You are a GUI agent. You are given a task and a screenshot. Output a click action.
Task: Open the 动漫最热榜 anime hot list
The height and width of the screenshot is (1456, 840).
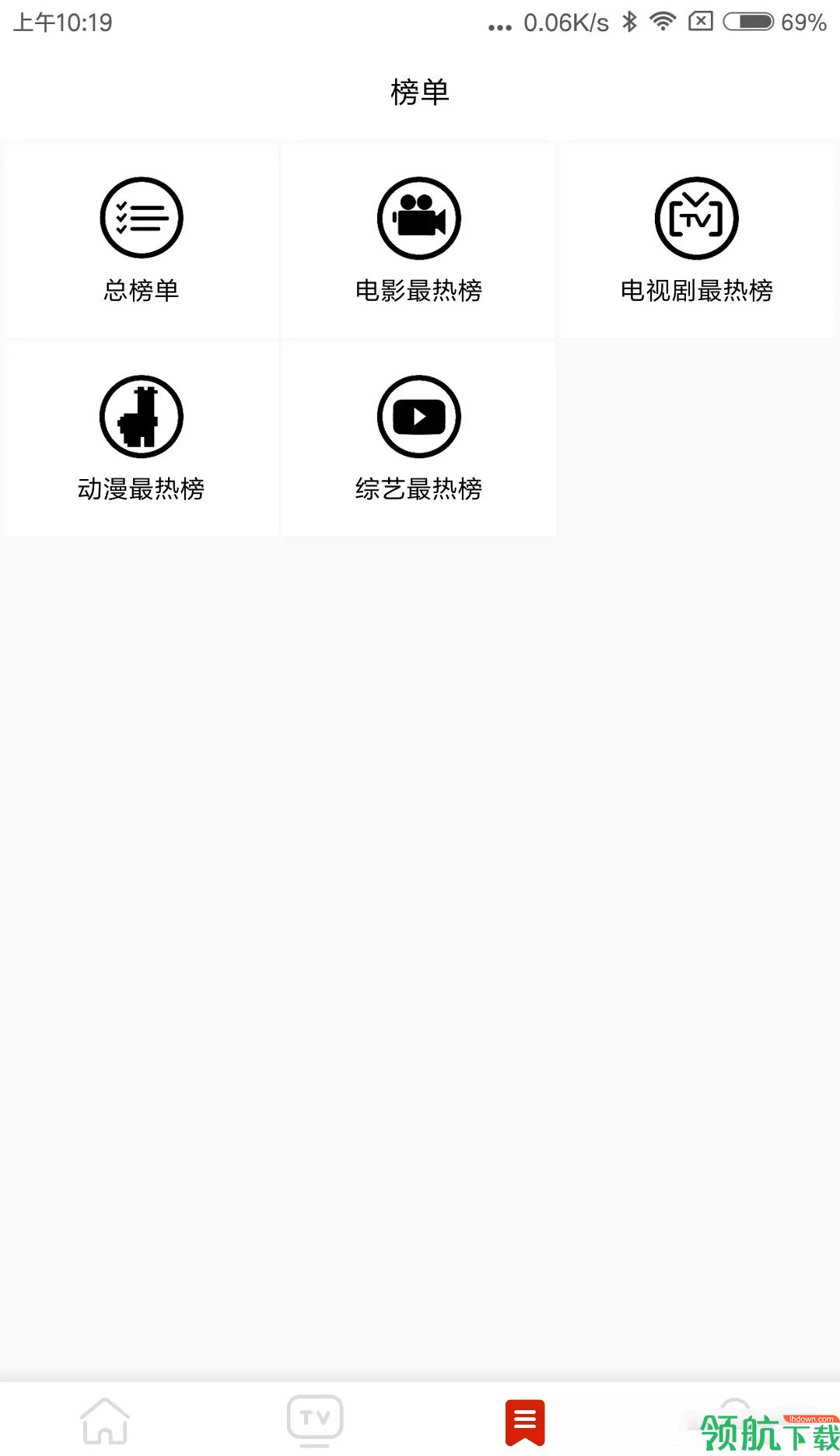pyautogui.click(x=141, y=439)
